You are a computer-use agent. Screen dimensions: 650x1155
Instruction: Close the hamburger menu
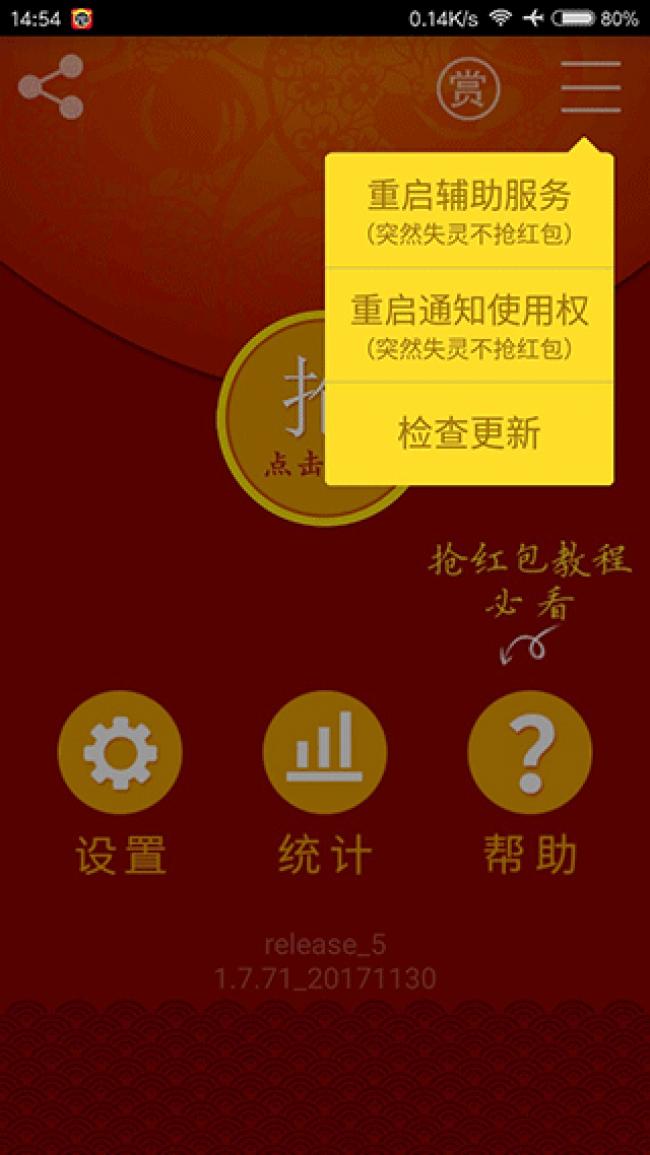(591, 88)
